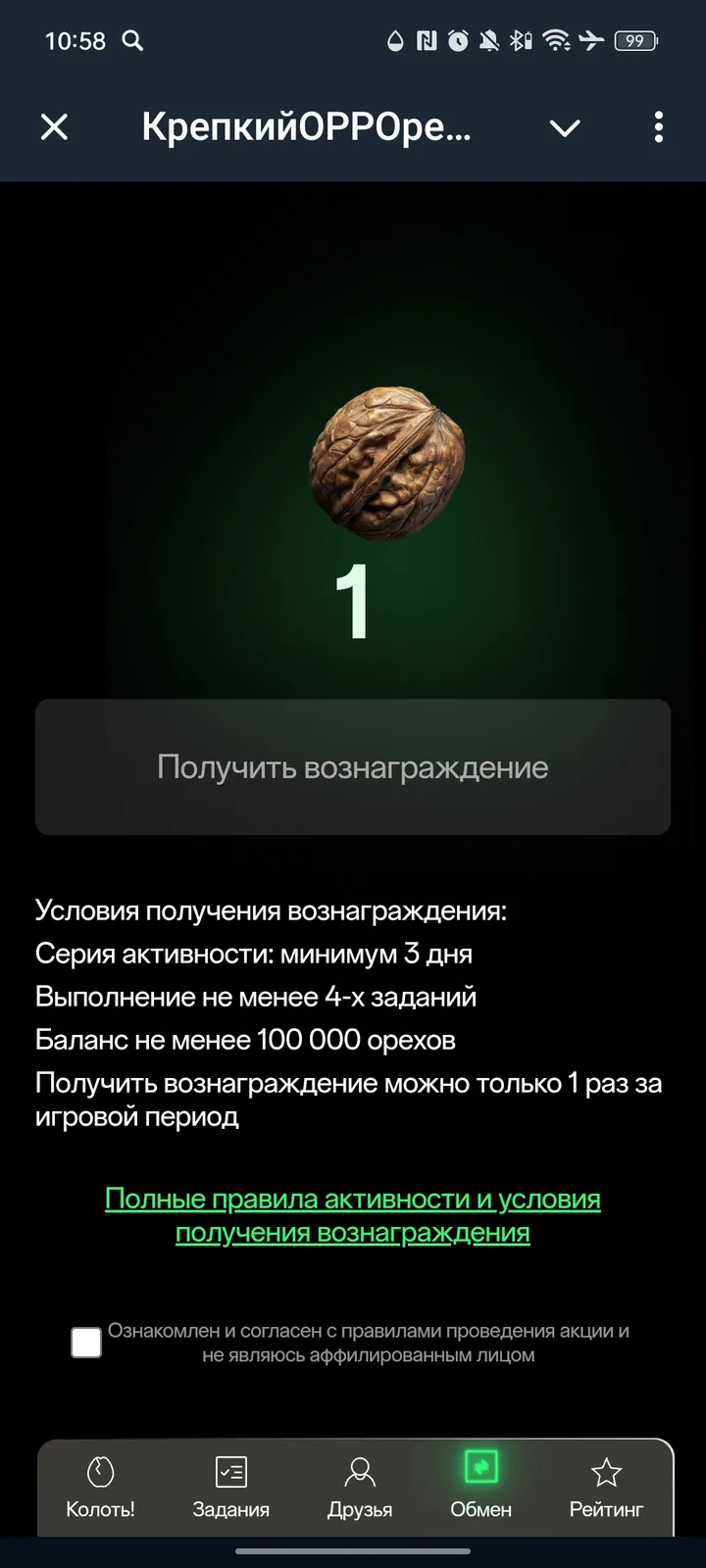Switch to the Колоть! tab
The image size is (706, 1568).
click(100, 1487)
